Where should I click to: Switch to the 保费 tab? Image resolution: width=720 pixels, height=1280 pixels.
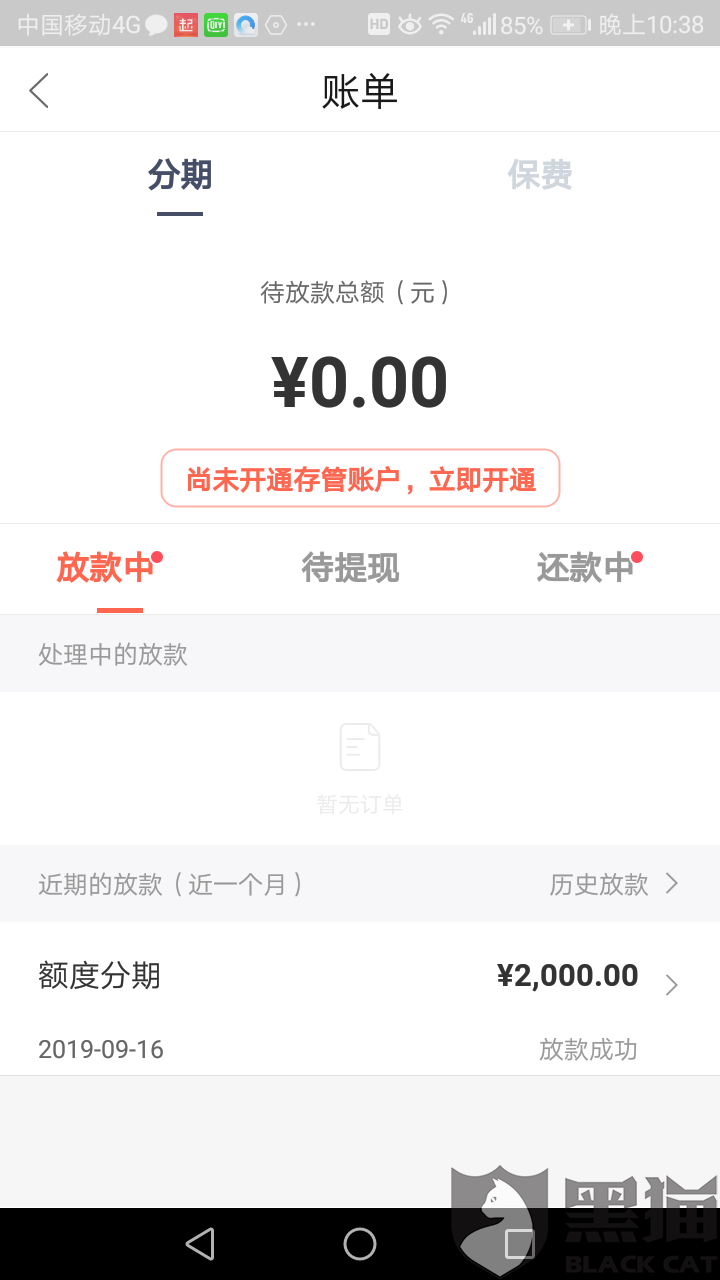click(x=540, y=175)
